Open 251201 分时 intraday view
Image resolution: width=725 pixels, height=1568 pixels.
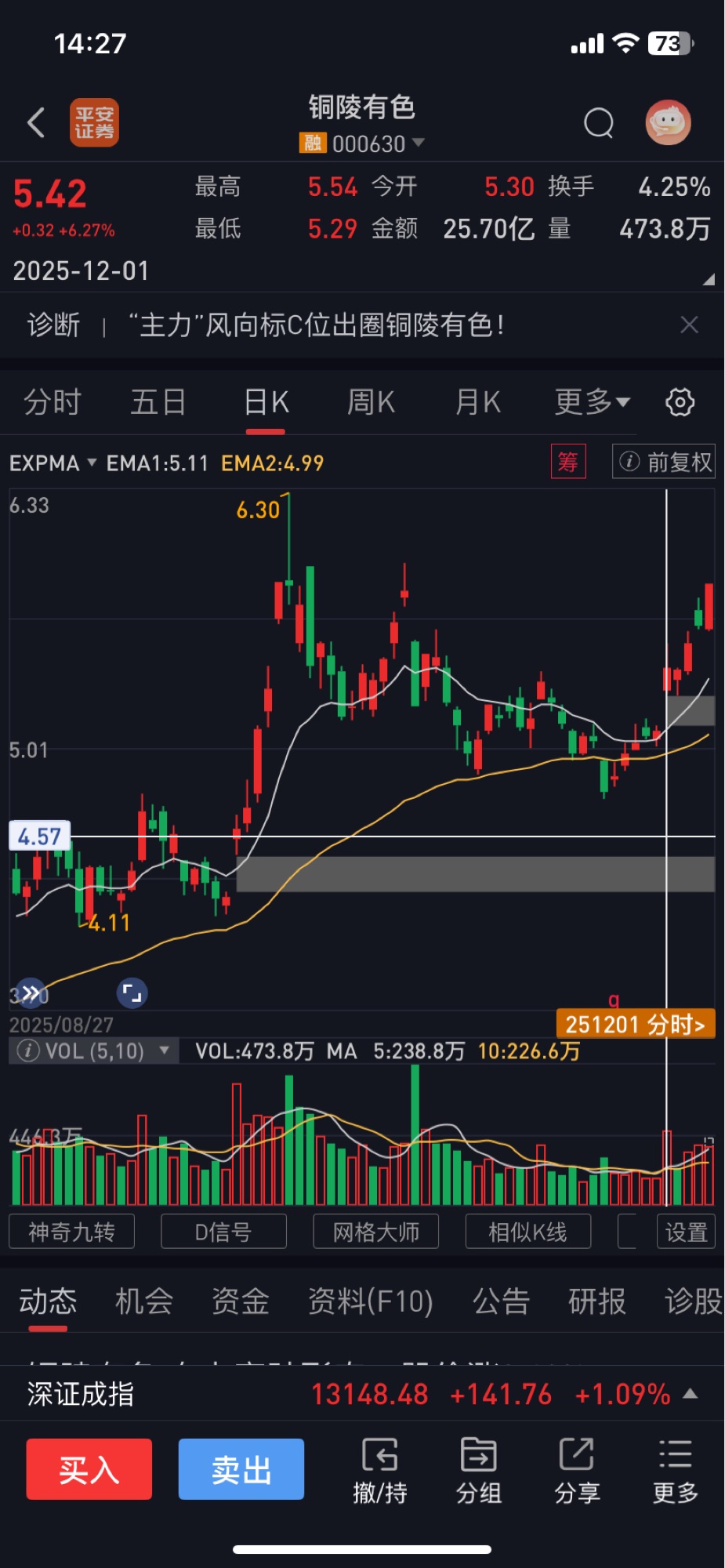tap(635, 1024)
